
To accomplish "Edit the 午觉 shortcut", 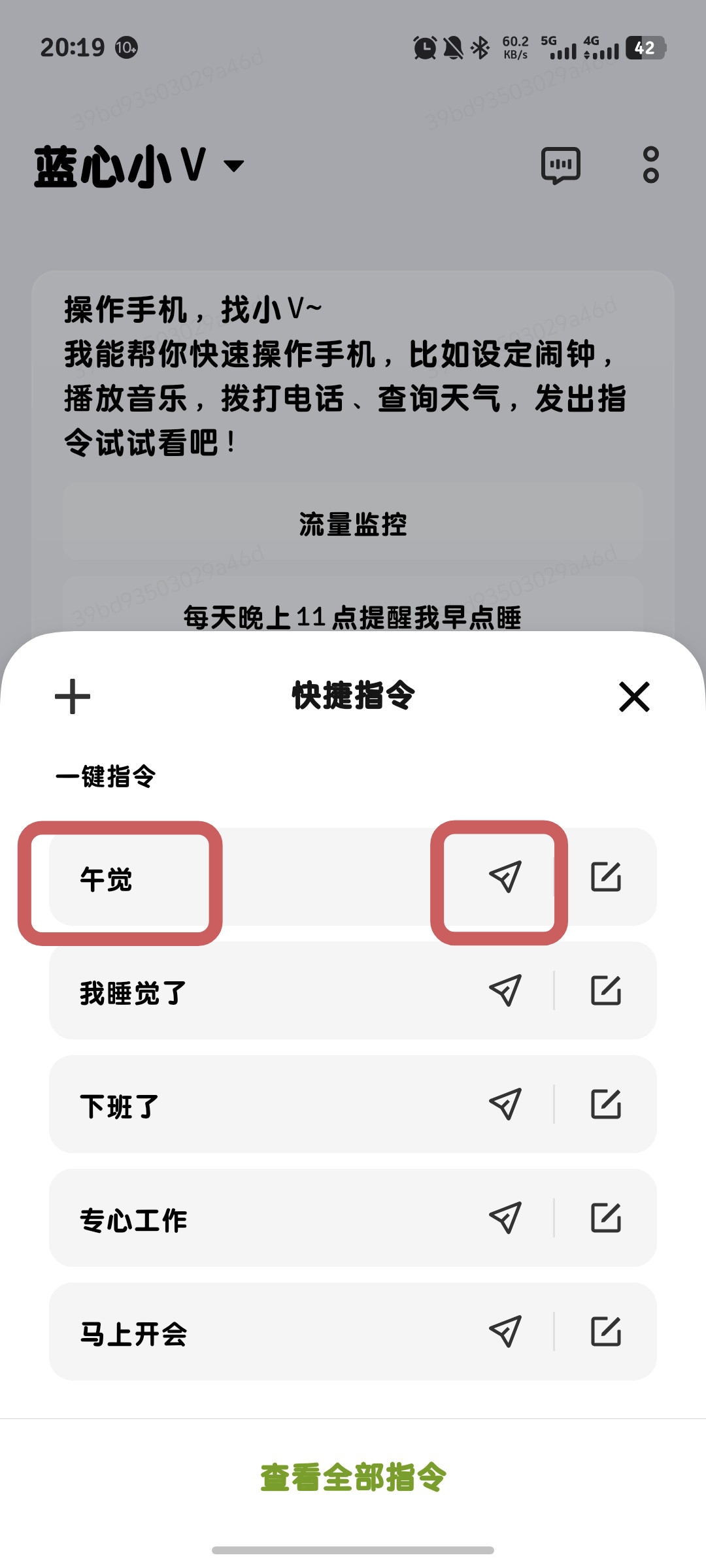I will (606, 877).
